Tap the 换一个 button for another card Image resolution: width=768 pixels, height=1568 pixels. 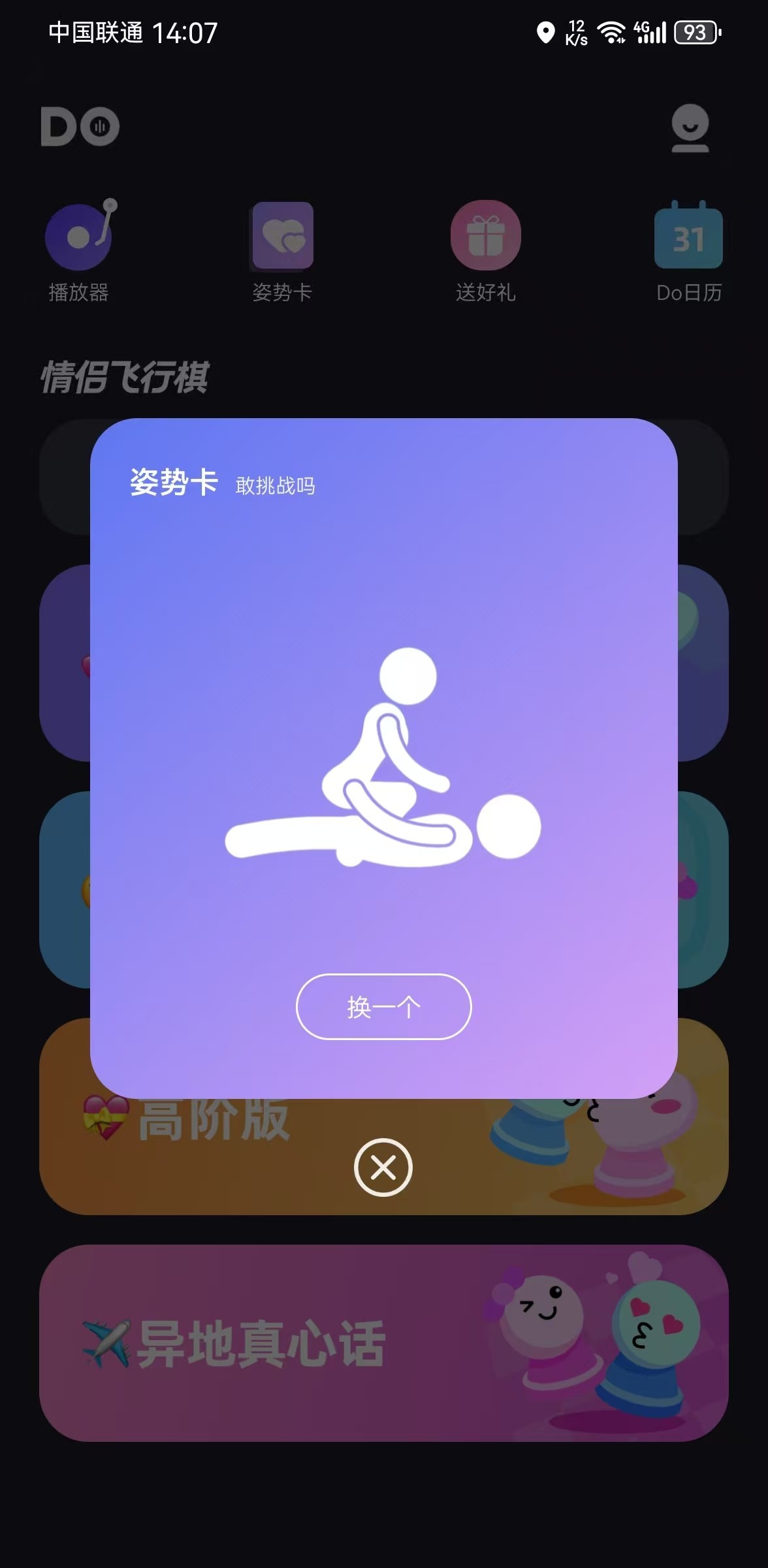(383, 1006)
